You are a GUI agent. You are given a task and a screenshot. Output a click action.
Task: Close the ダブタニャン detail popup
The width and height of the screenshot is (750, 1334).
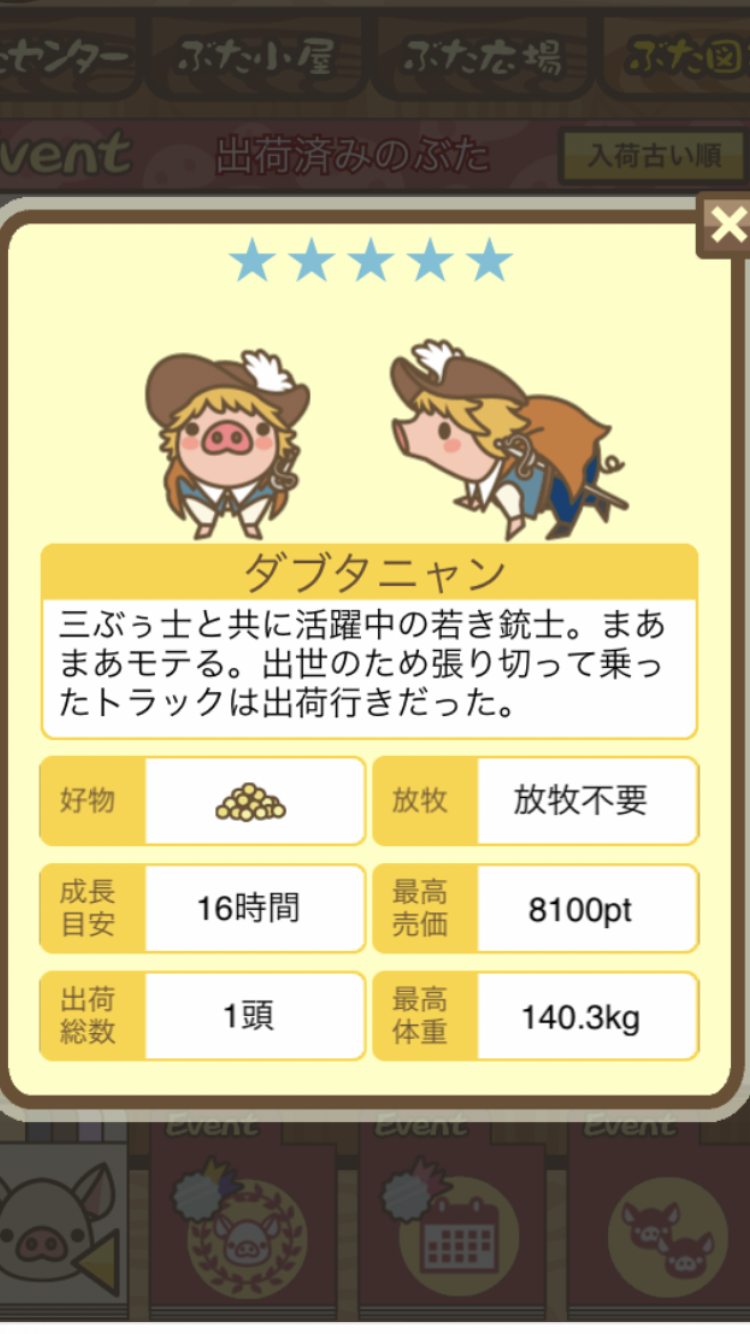(726, 226)
